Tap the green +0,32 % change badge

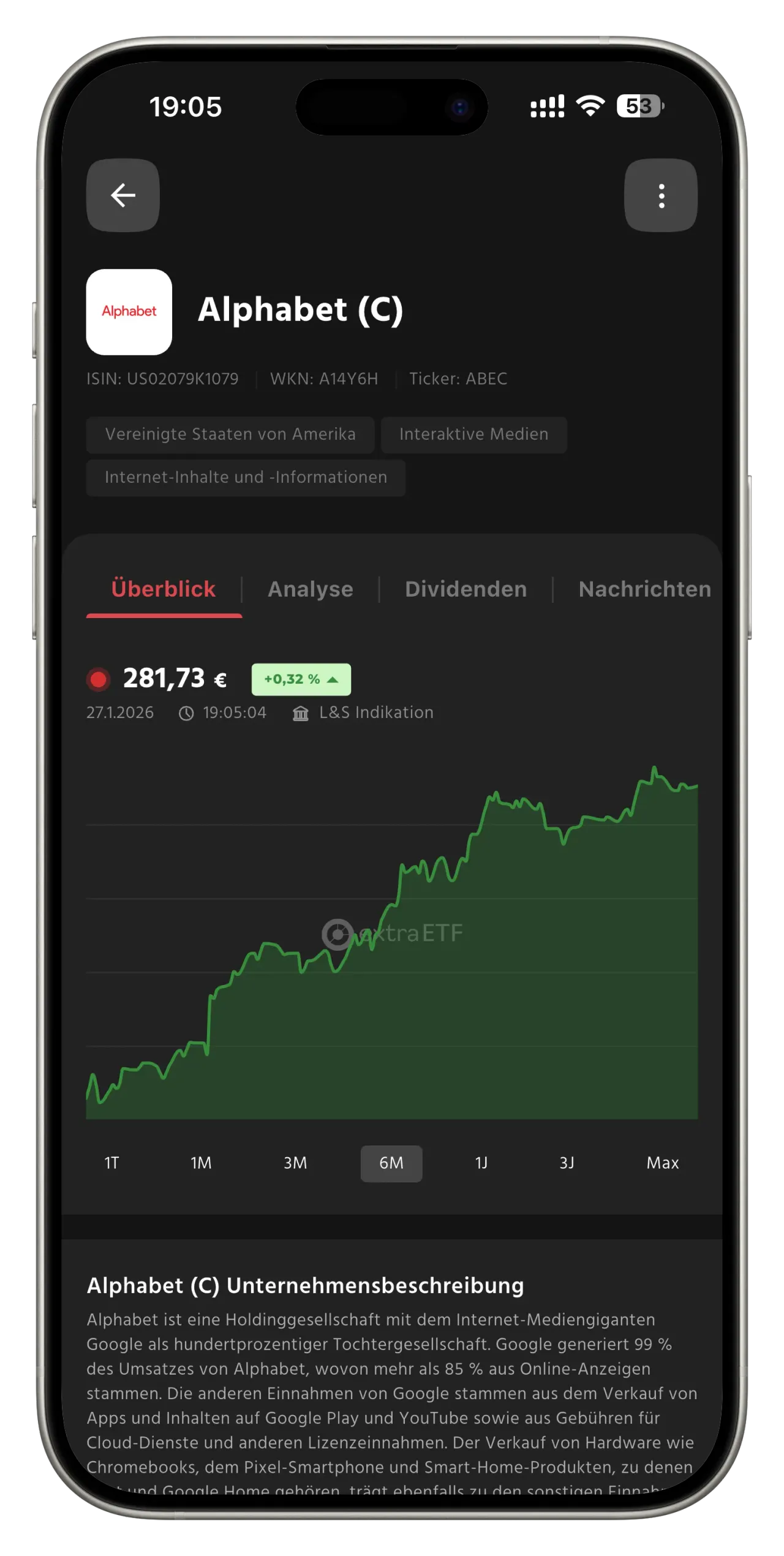301,679
